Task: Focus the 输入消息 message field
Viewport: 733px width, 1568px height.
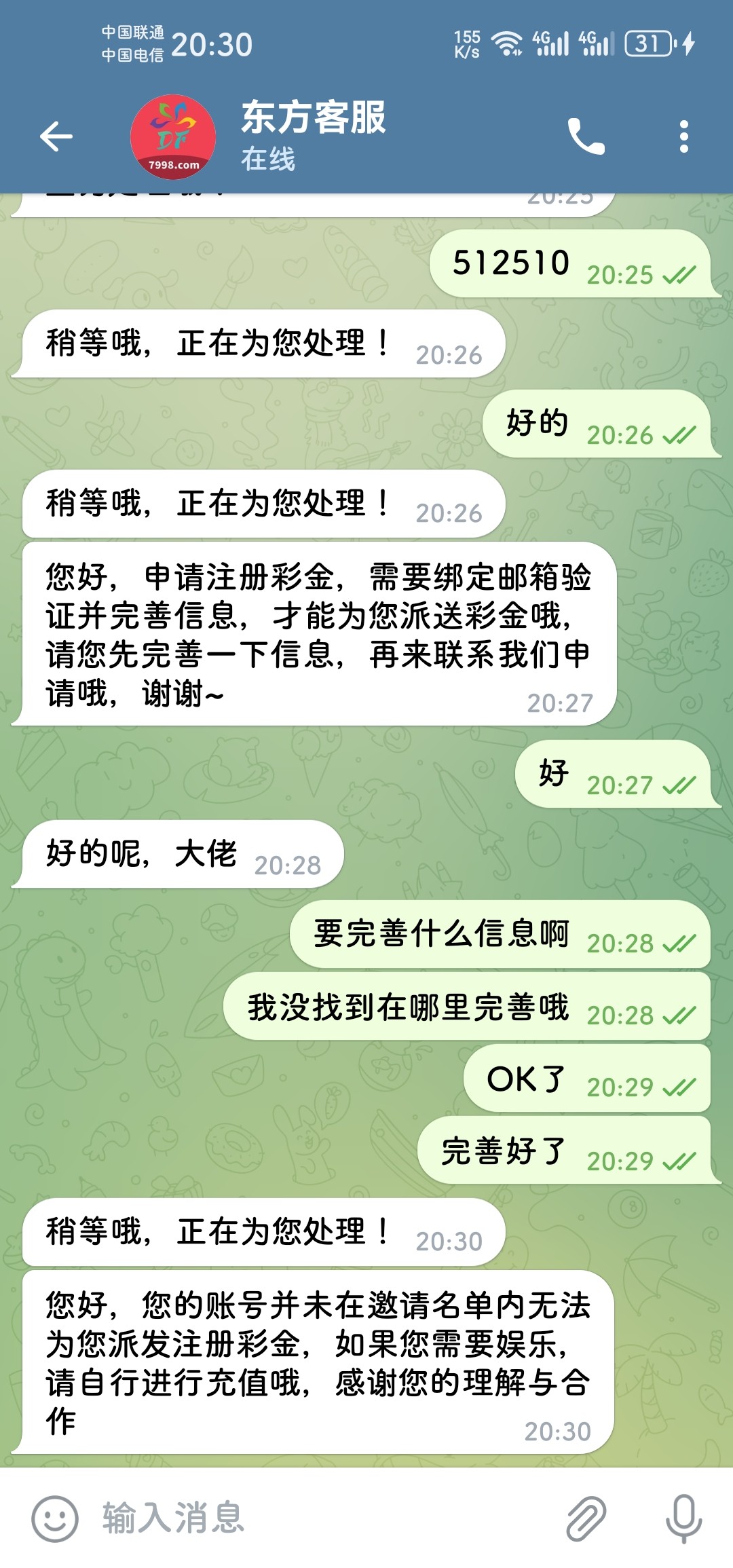Action: (326, 1518)
